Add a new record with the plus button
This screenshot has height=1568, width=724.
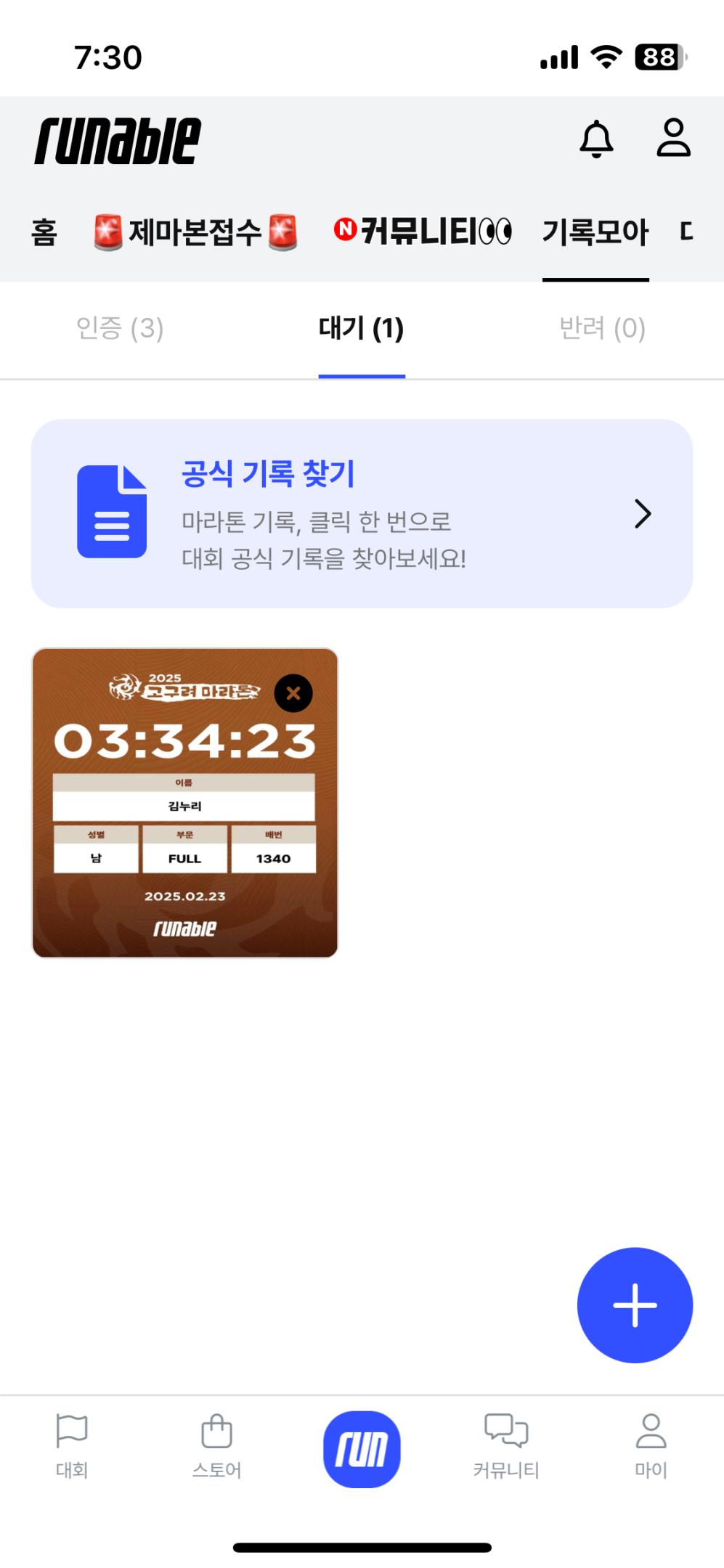(x=635, y=1304)
